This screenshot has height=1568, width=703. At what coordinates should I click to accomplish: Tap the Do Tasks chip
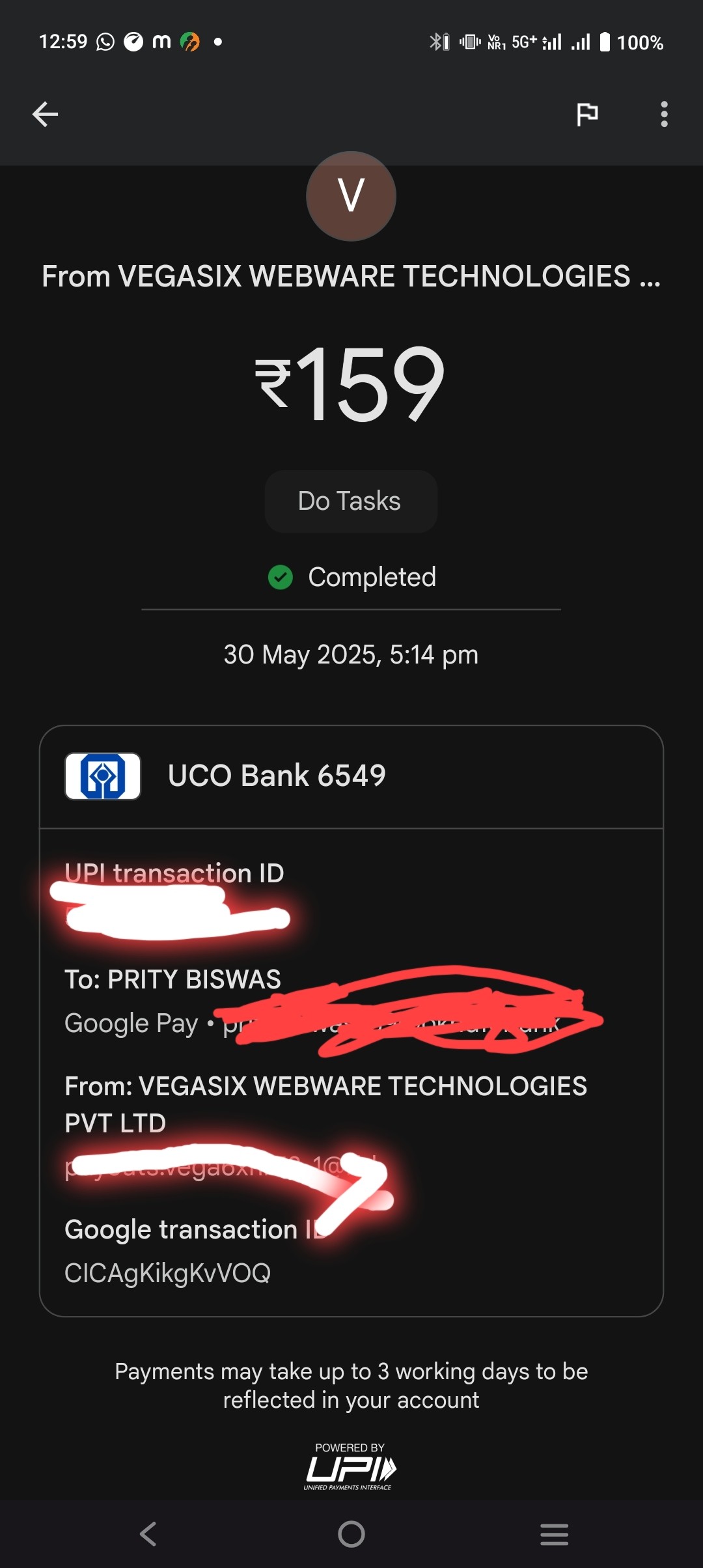click(350, 501)
